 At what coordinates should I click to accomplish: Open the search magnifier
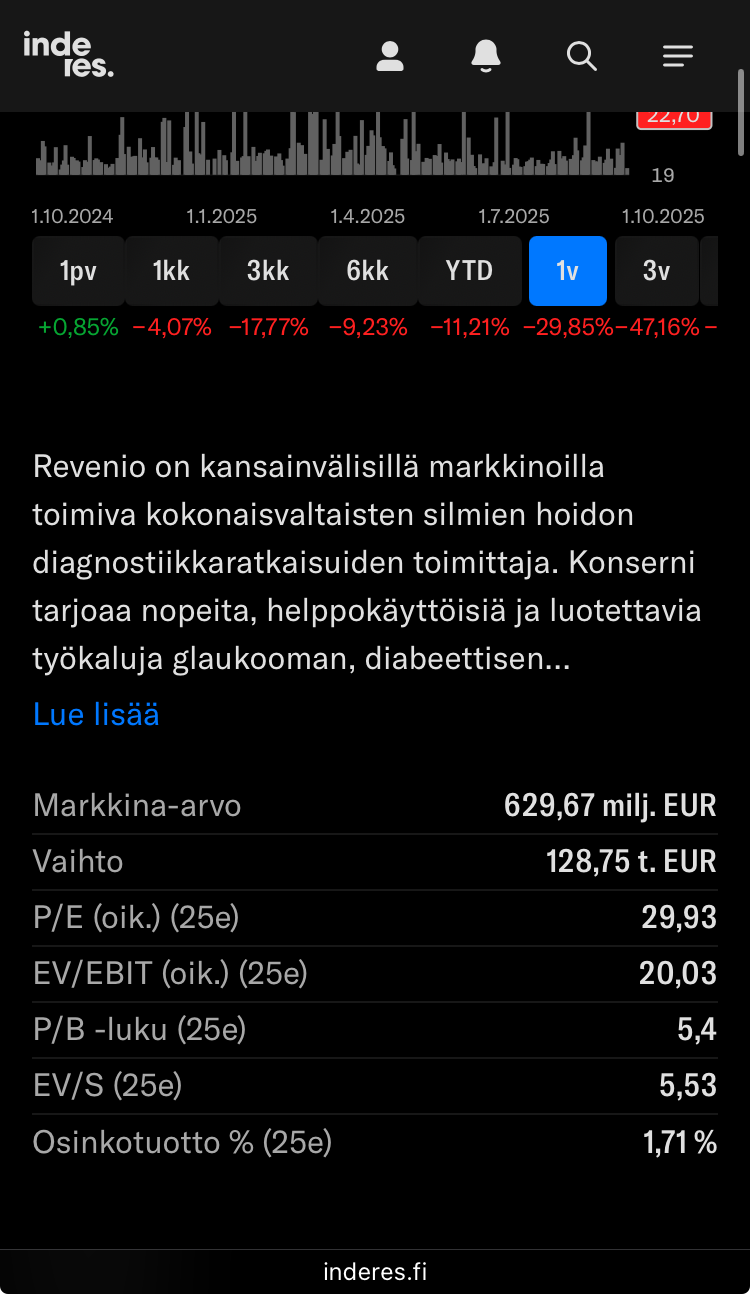[x=581, y=56]
